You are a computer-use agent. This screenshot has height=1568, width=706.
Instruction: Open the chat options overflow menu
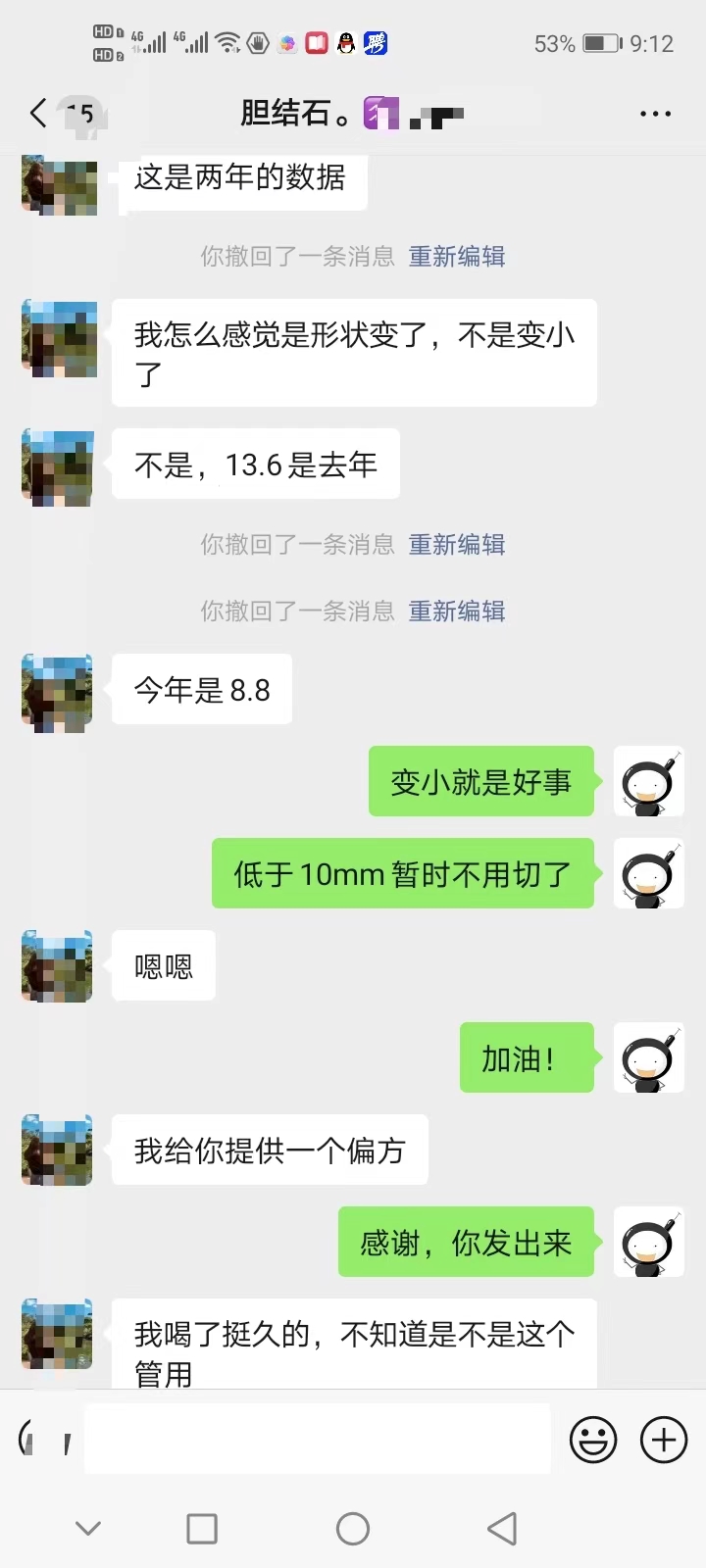[x=655, y=114]
